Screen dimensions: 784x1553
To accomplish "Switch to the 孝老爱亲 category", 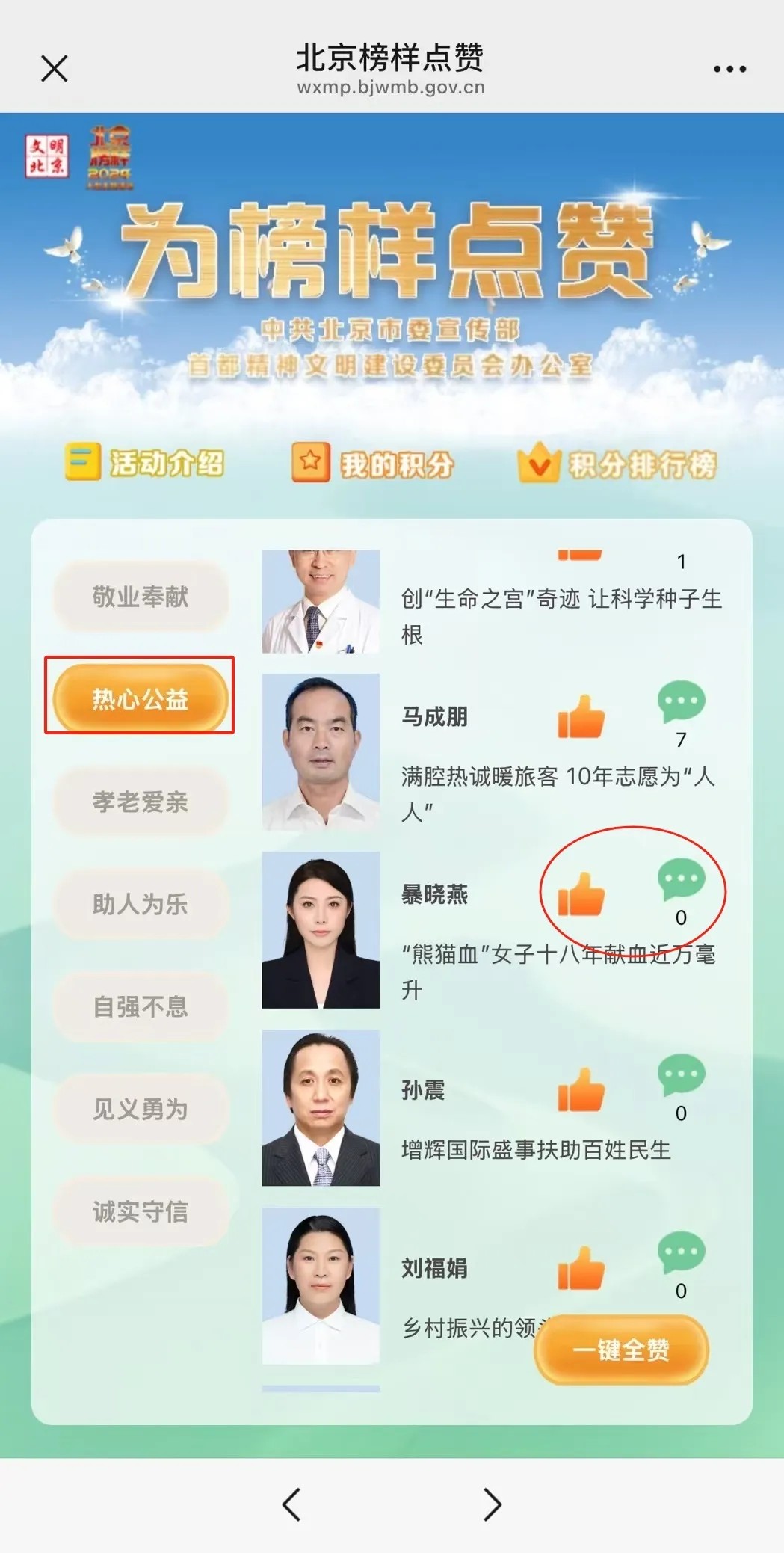I will pyautogui.click(x=141, y=802).
